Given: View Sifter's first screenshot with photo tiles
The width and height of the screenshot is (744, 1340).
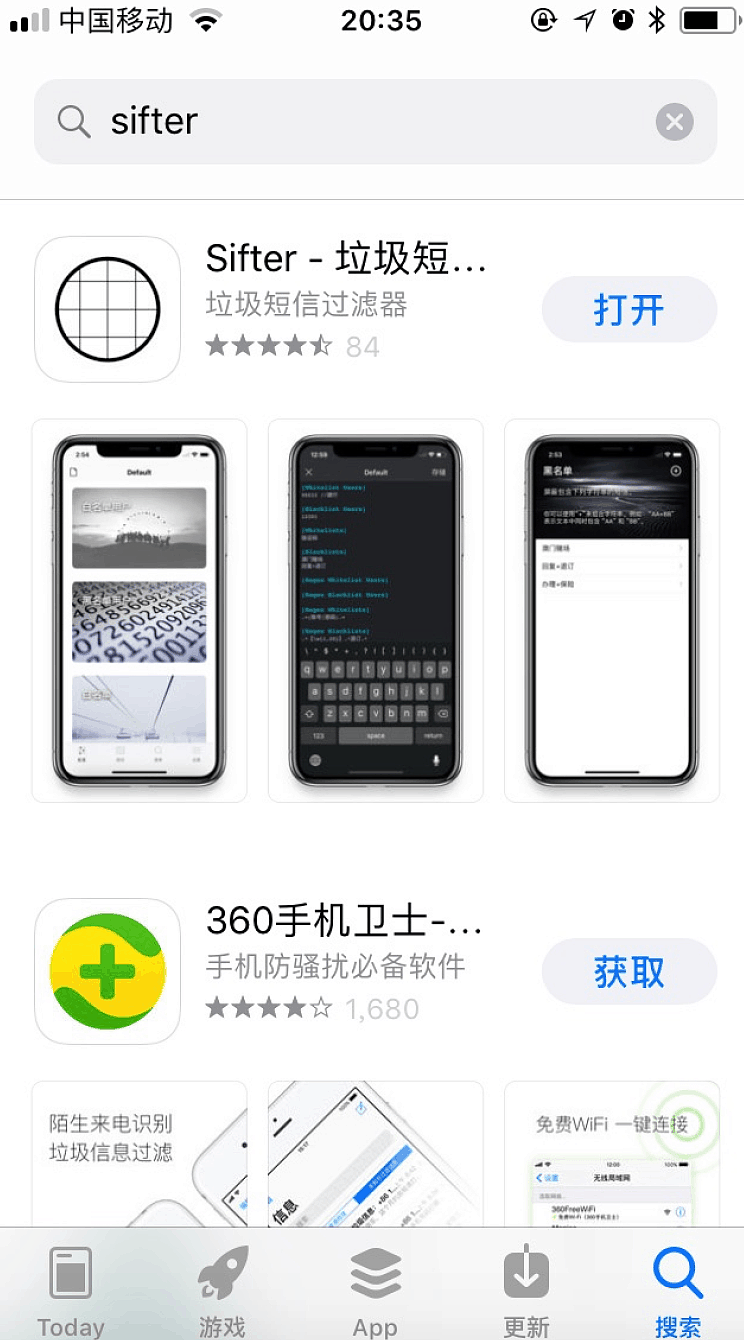Looking at the screenshot, I should tap(139, 610).
